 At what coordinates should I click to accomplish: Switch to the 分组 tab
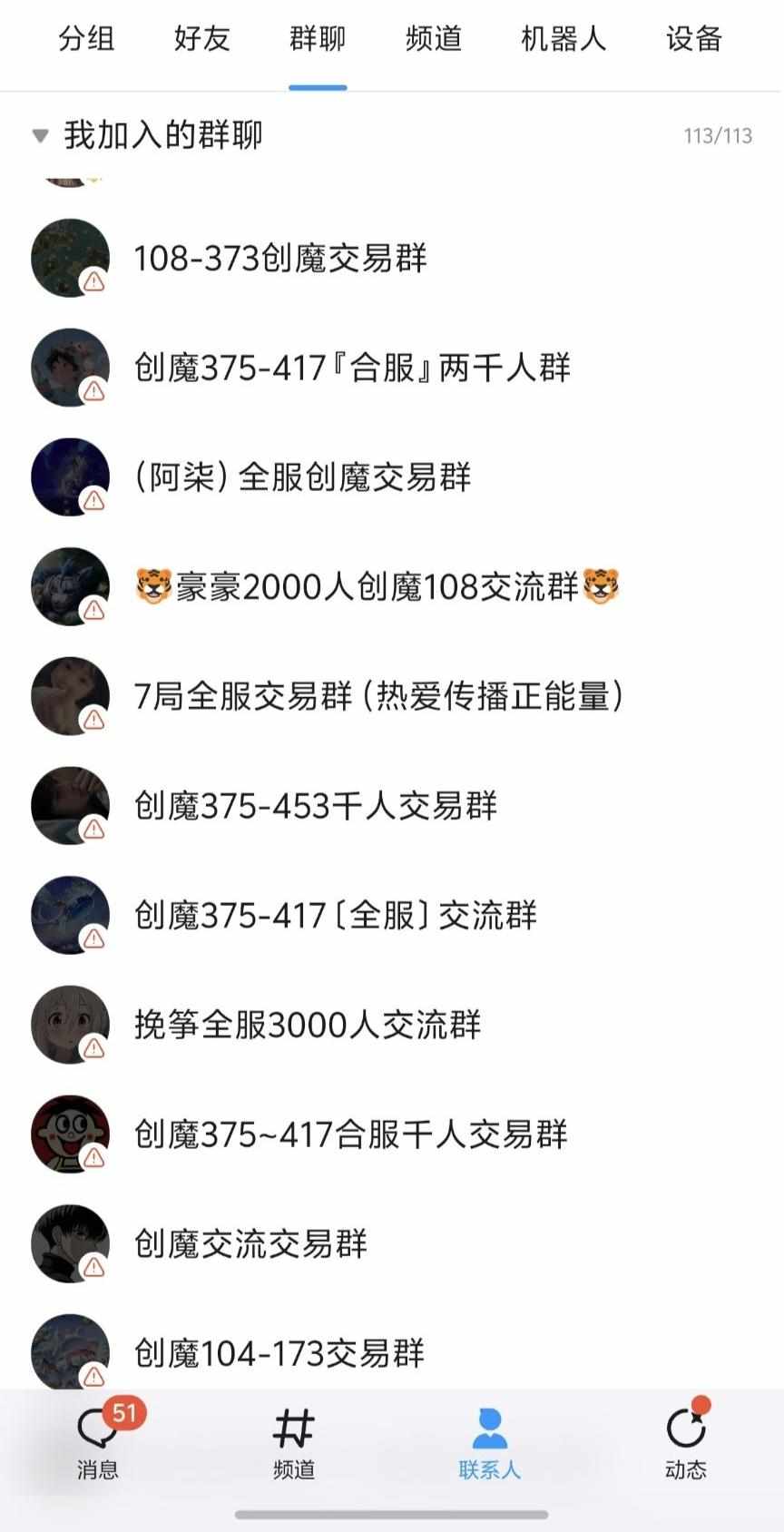tap(86, 38)
